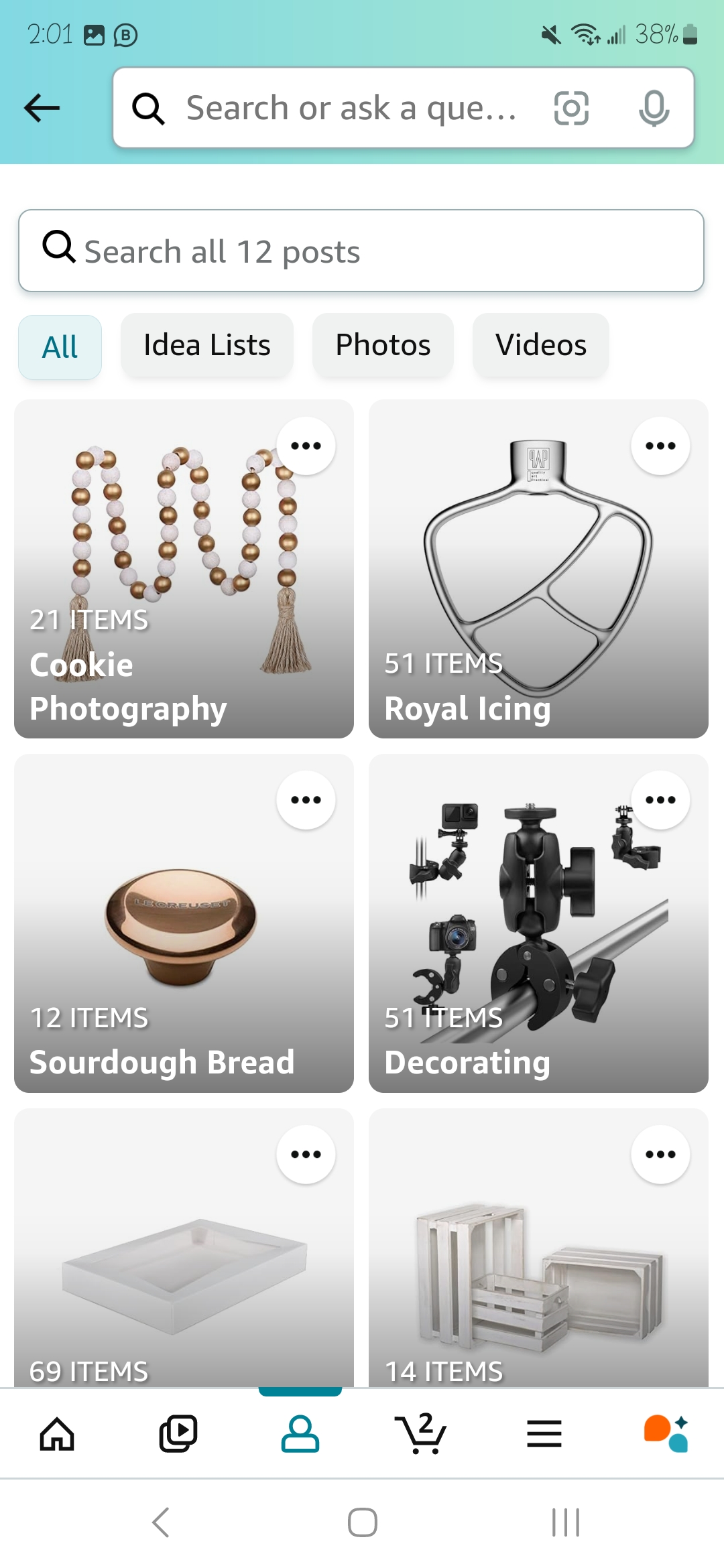
Task: Open the hamburger menu in bottom bar
Action: pyautogui.click(x=544, y=1434)
